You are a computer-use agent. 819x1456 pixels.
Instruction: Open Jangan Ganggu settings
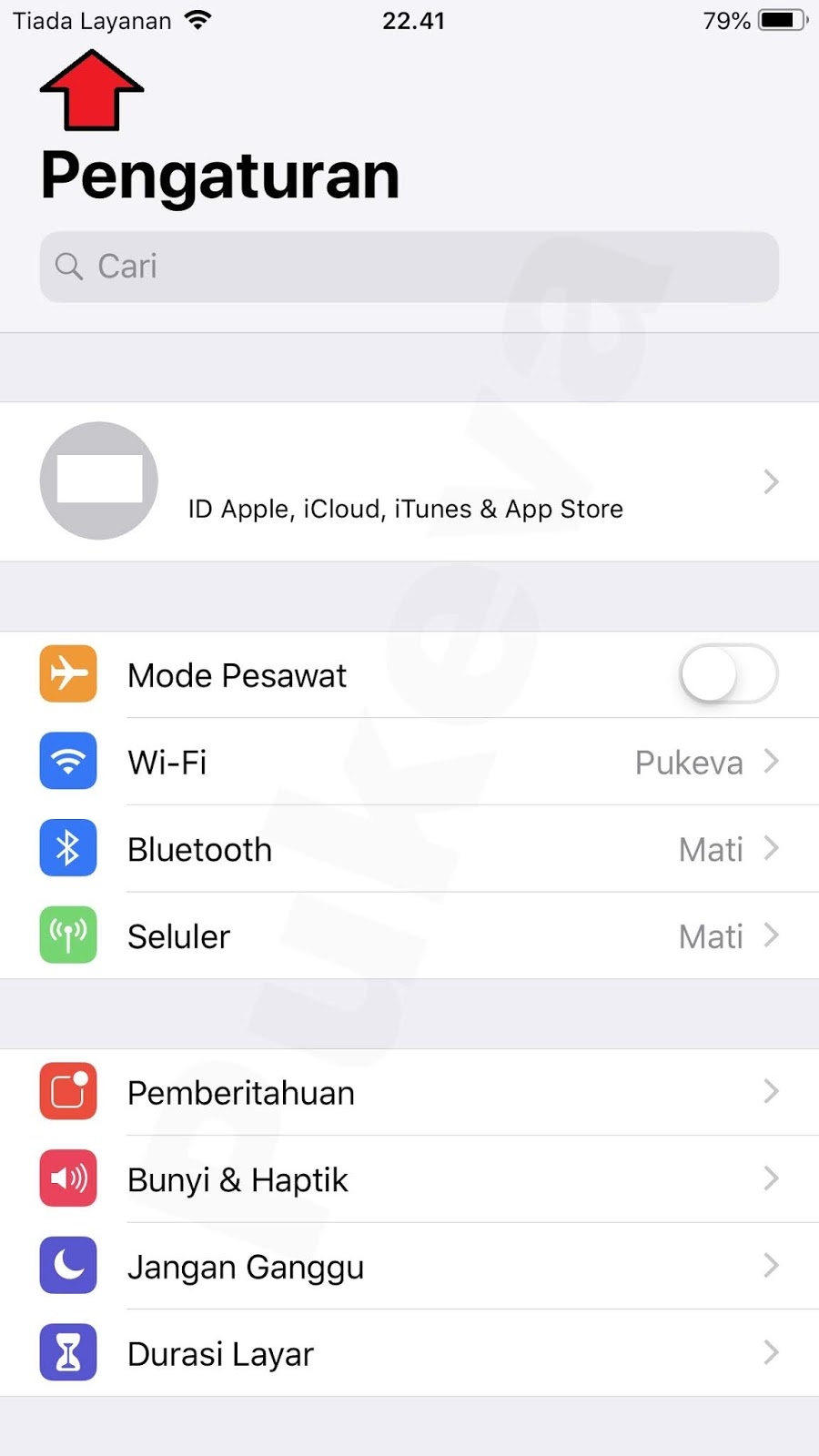(x=409, y=1267)
